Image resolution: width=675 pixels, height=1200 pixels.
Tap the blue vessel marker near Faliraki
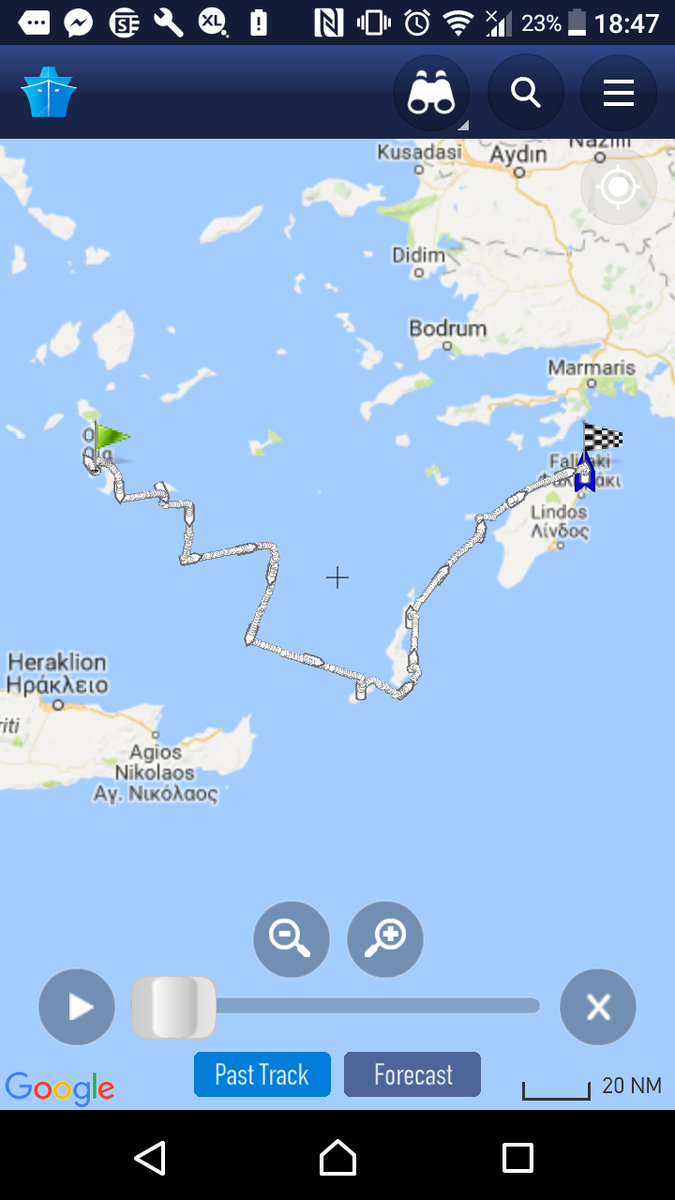585,471
